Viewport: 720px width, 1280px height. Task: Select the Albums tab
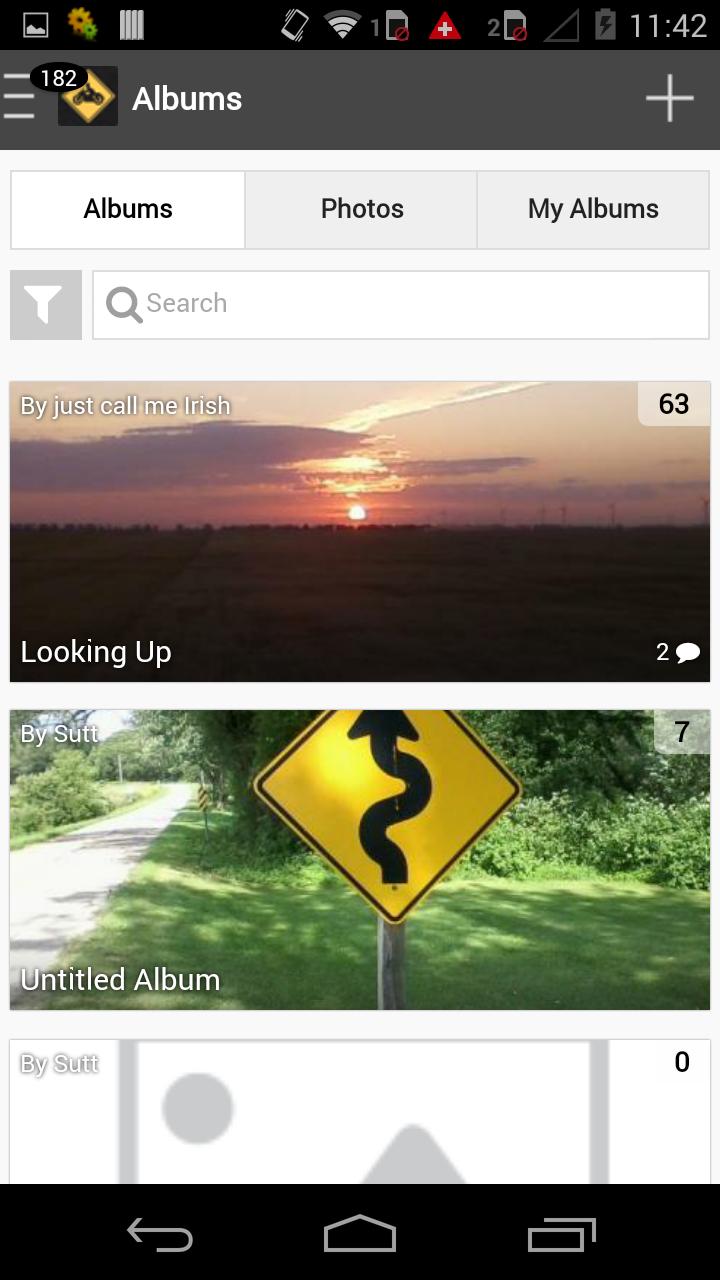(x=128, y=209)
